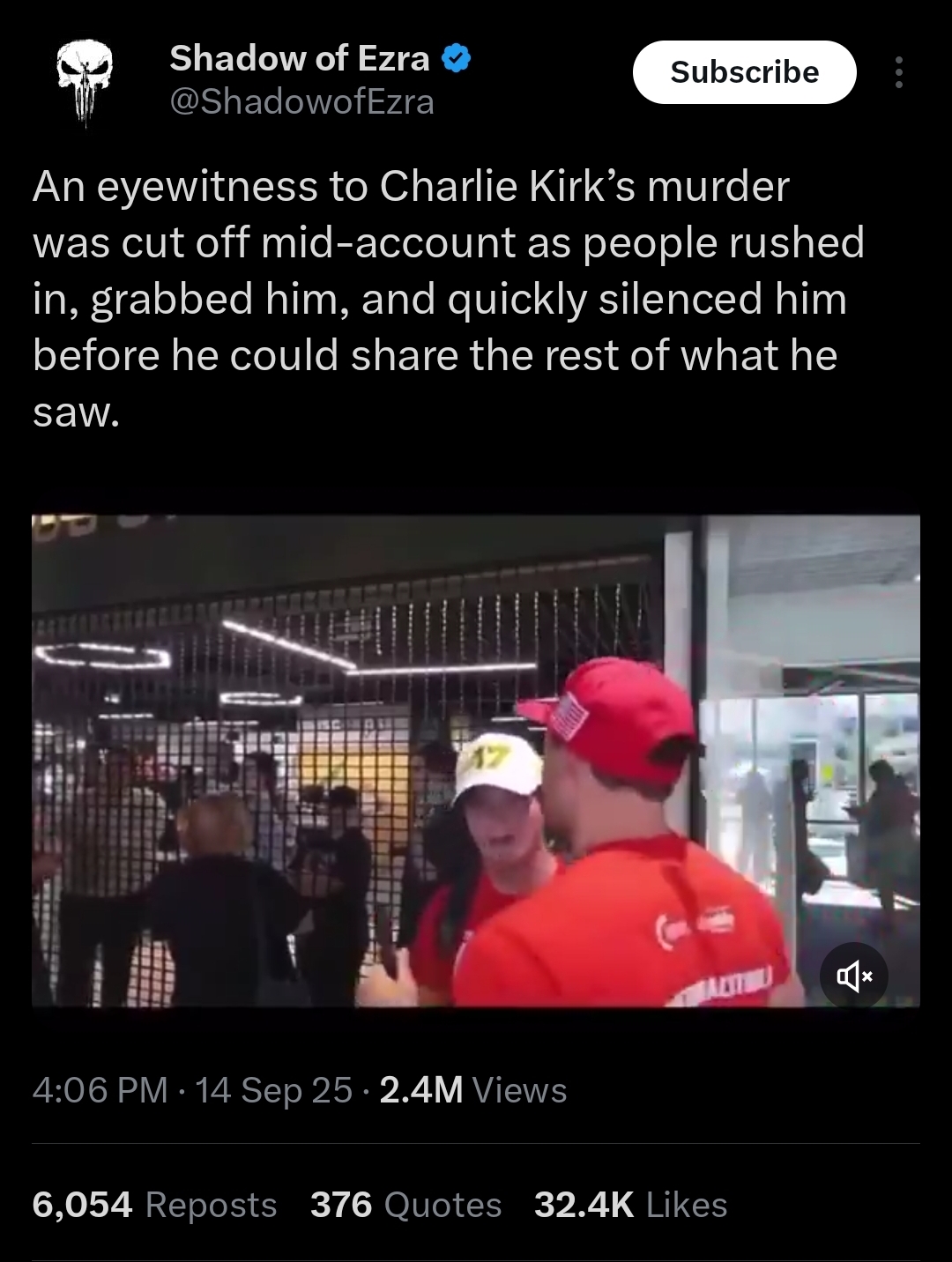View the 6,054 Reposts list
The height and width of the screenshot is (1262, 952).
coord(154,1205)
